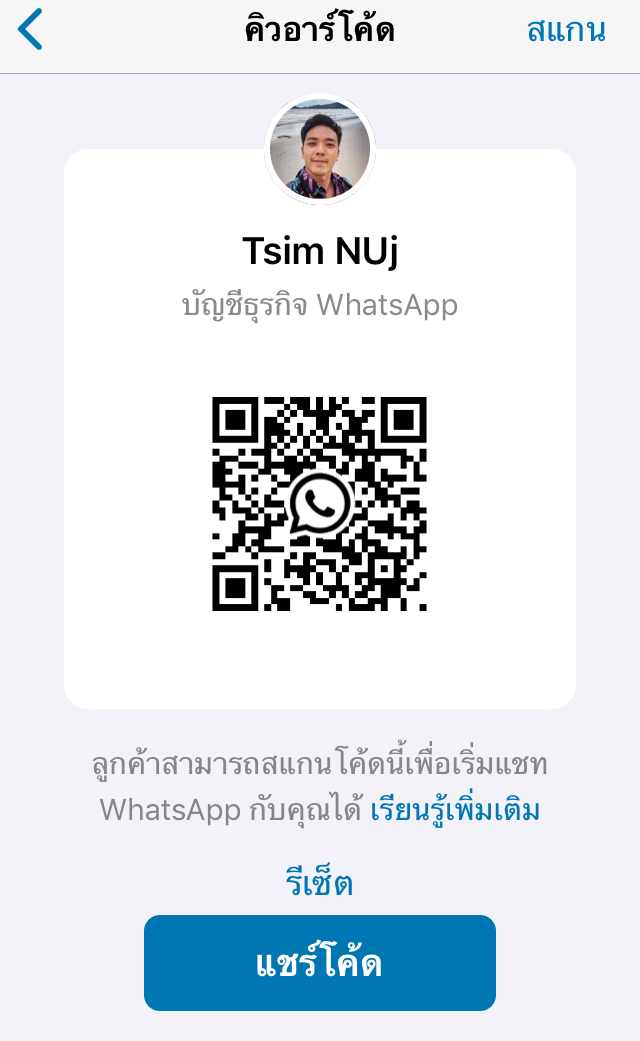Tap รีเซ็ต to reset the QR code
The height and width of the screenshot is (1041, 640).
click(x=320, y=883)
